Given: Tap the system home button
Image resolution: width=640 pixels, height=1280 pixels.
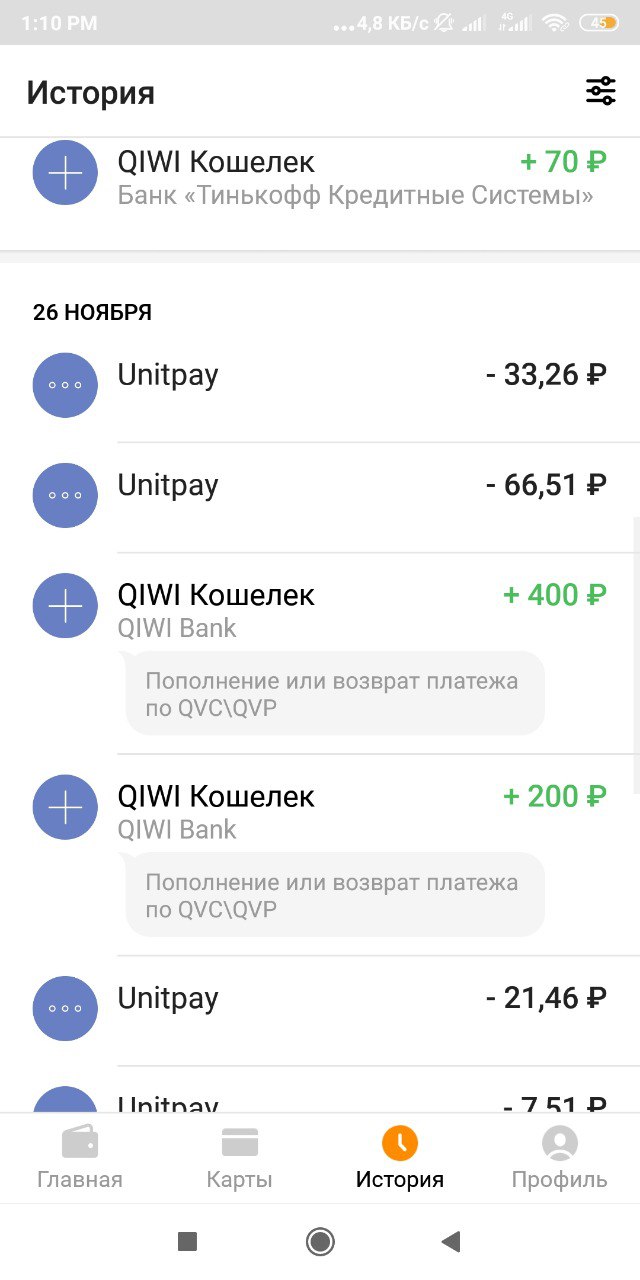Looking at the screenshot, I should coord(320,1242).
